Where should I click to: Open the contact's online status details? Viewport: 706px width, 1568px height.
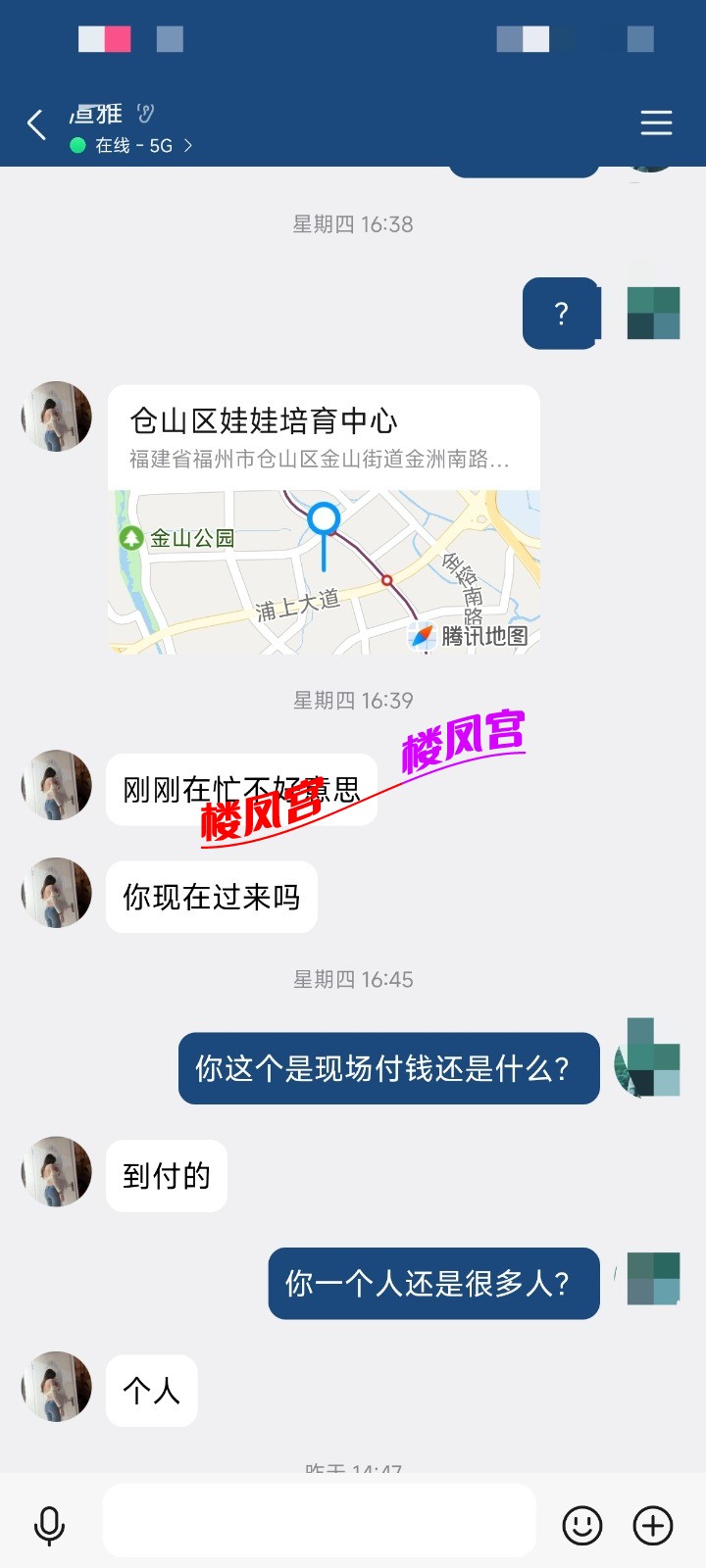pos(133,146)
